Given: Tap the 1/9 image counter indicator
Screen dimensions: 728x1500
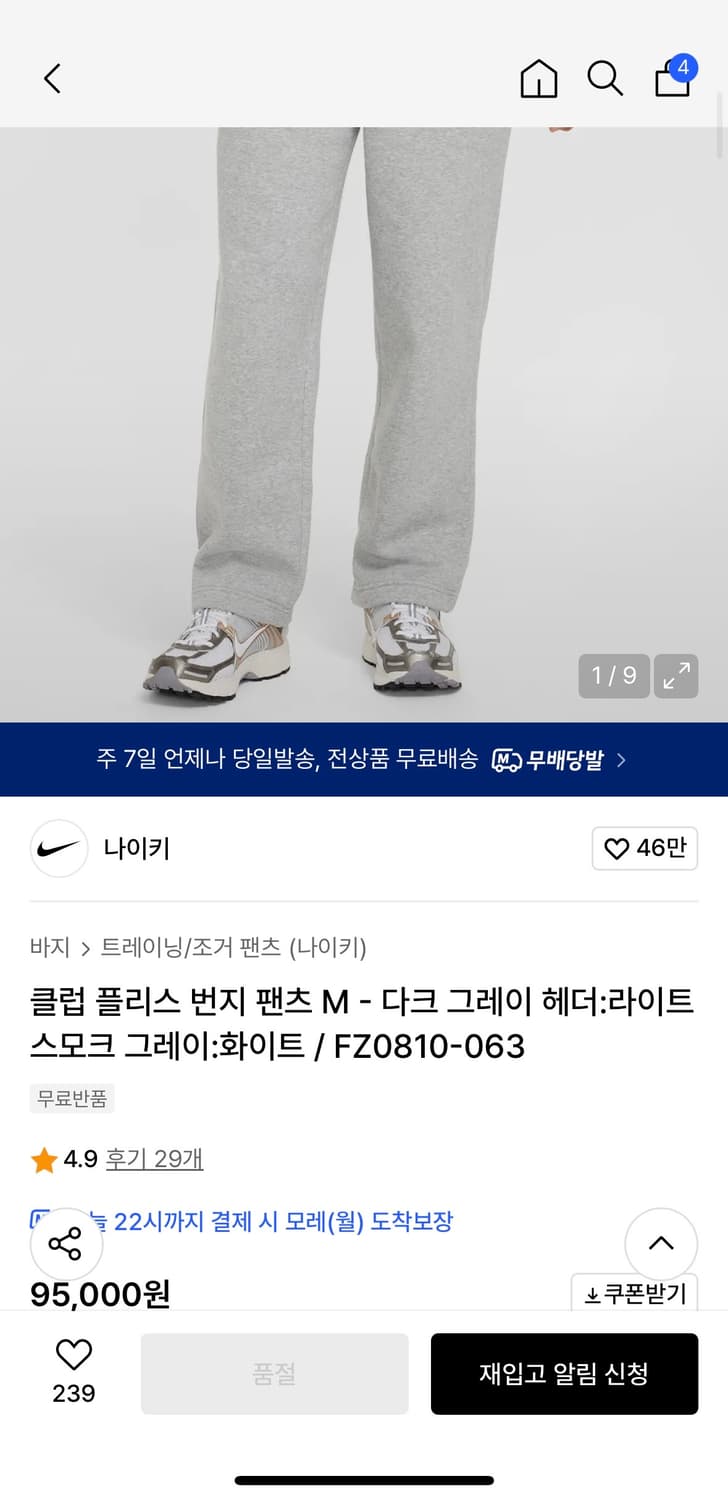Looking at the screenshot, I should 613,676.
